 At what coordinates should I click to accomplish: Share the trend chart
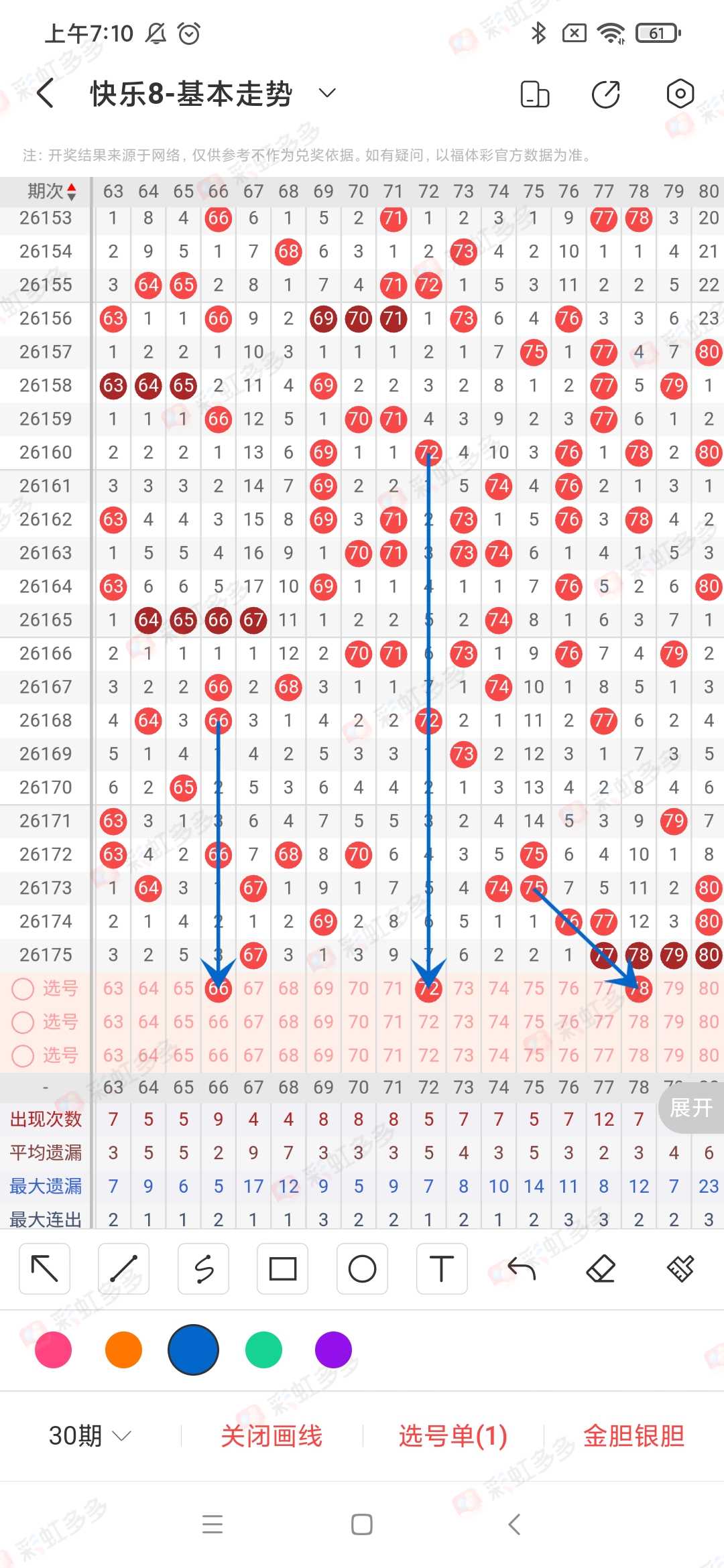coord(606,94)
